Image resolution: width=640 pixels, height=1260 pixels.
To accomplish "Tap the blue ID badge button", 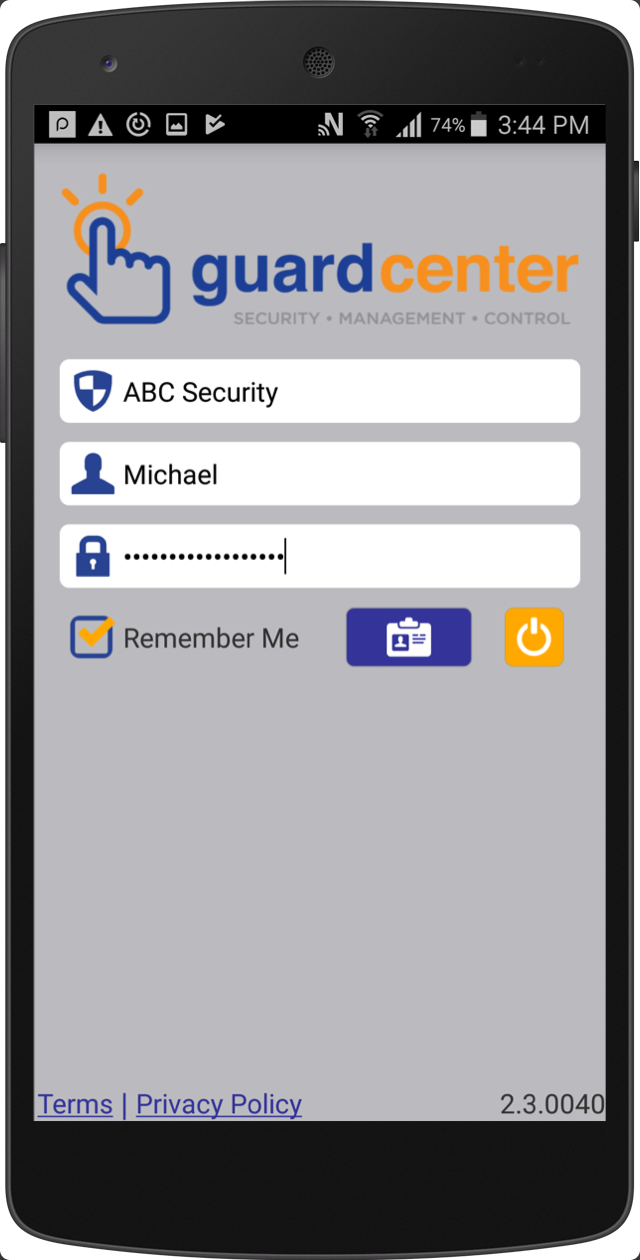I will point(408,637).
